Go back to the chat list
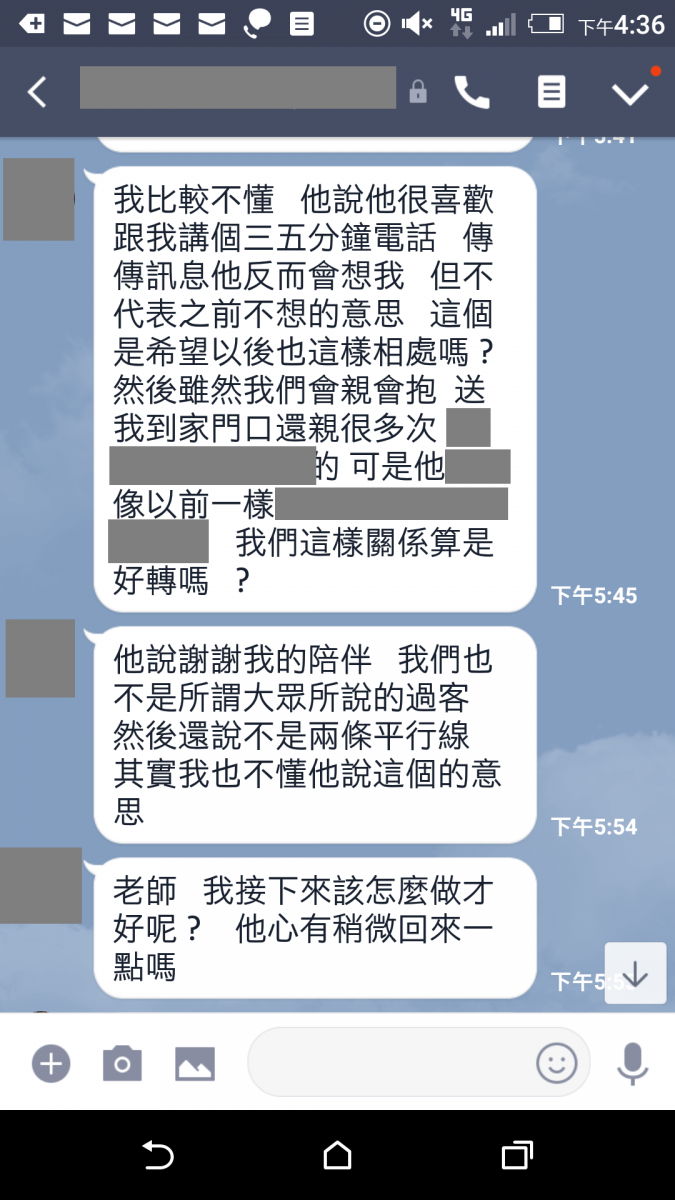The height and width of the screenshot is (1200, 675). [37, 92]
